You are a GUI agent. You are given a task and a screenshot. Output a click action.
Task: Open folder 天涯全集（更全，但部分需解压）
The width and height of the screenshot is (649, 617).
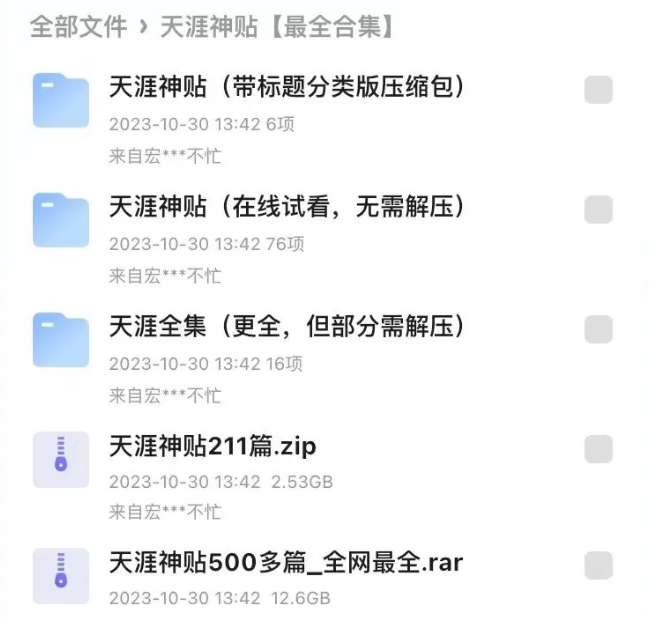tap(288, 326)
